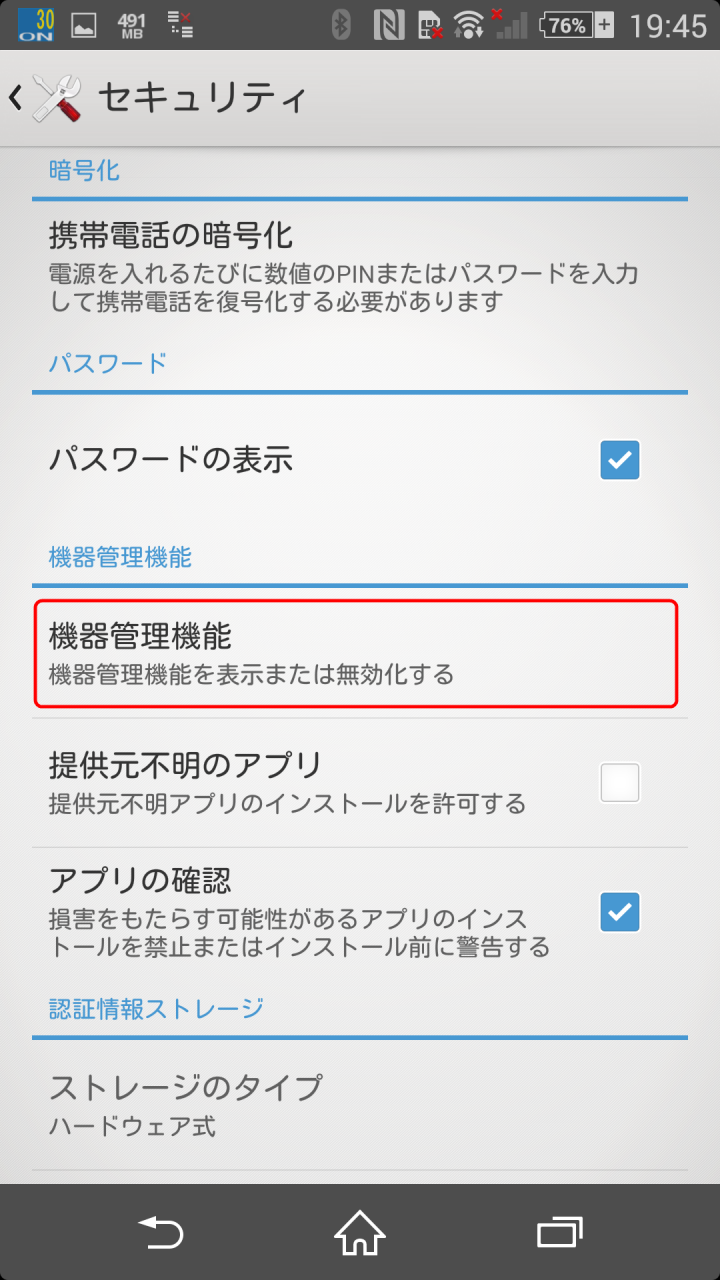Open recent apps from navigation bar
The height and width of the screenshot is (1280, 720).
559,1233
